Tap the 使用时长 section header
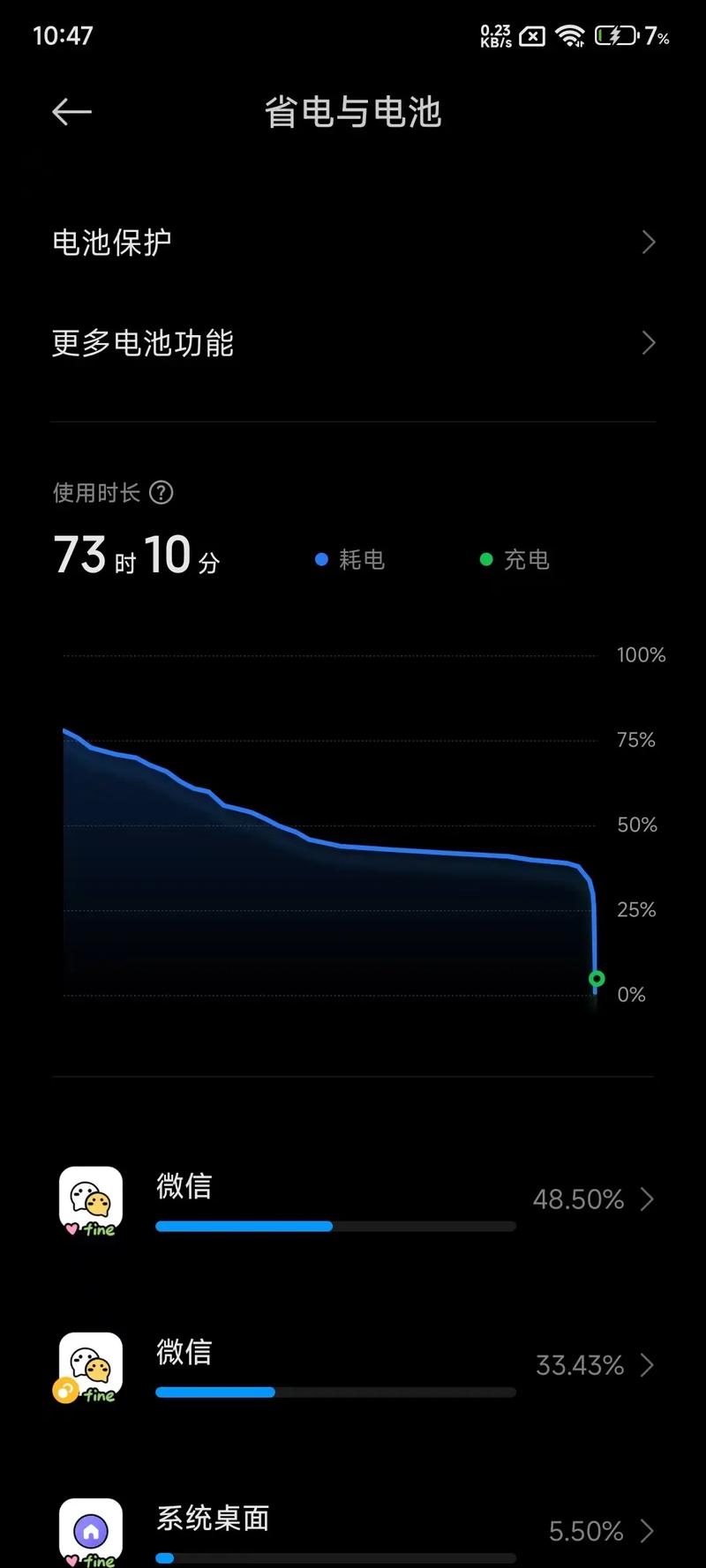706x1568 pixels. (96, 493)
